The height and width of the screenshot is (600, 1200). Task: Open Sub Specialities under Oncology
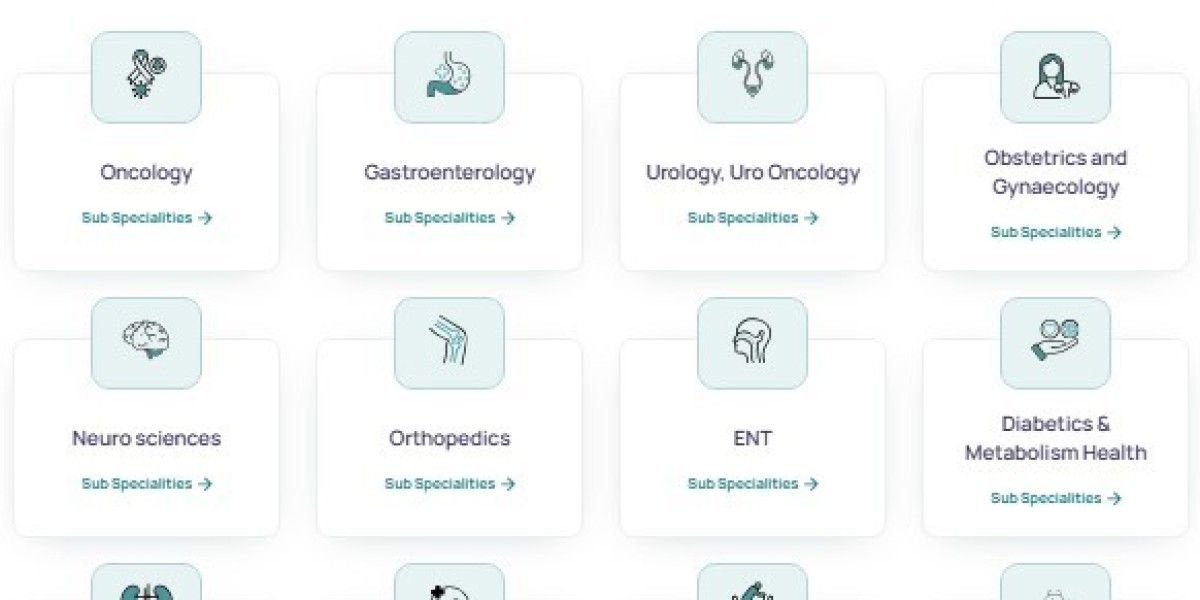(x=146, y=218)
